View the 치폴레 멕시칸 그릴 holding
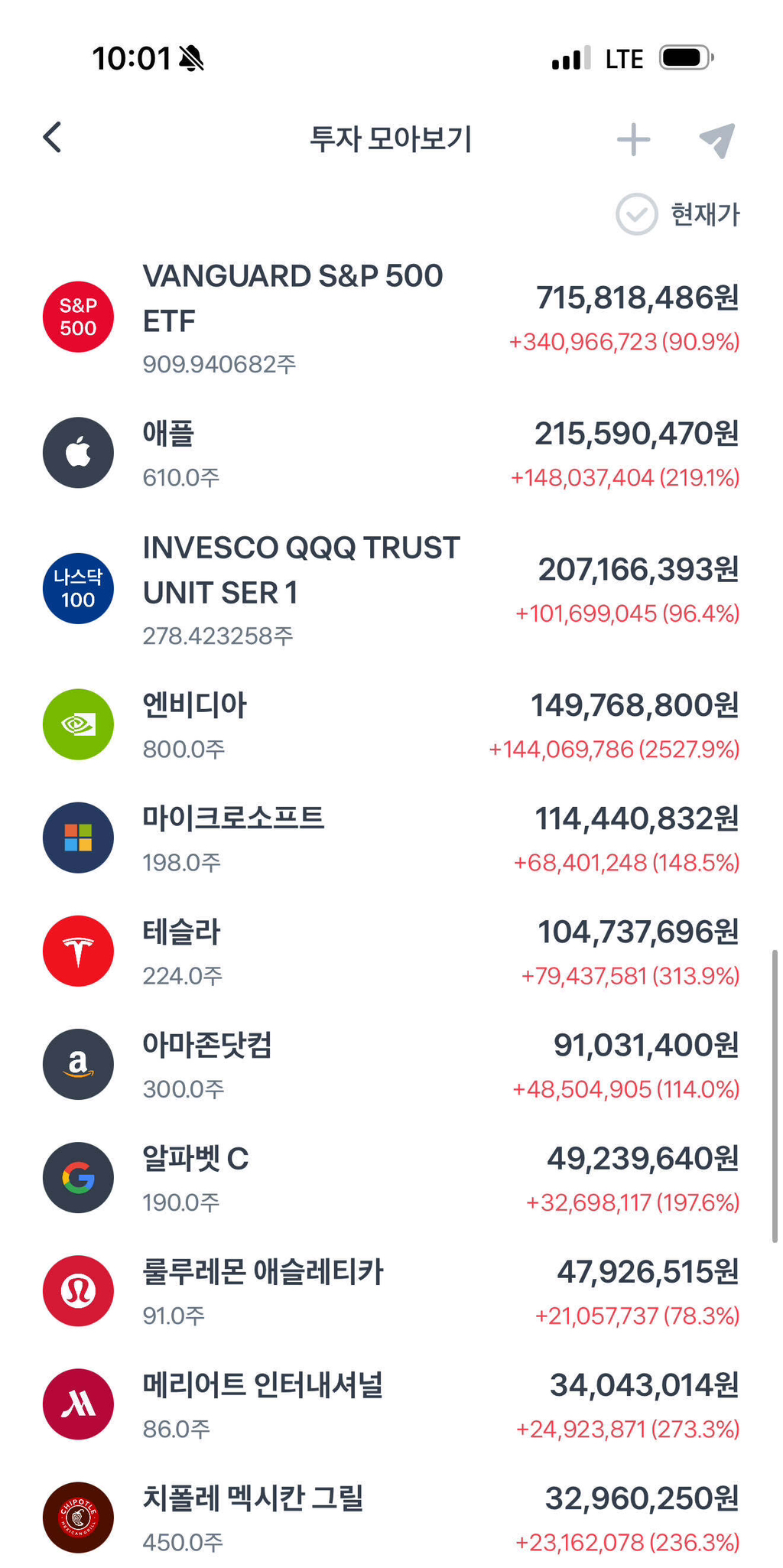Viewport: 783px width, 1568px height. [391, 1518]
